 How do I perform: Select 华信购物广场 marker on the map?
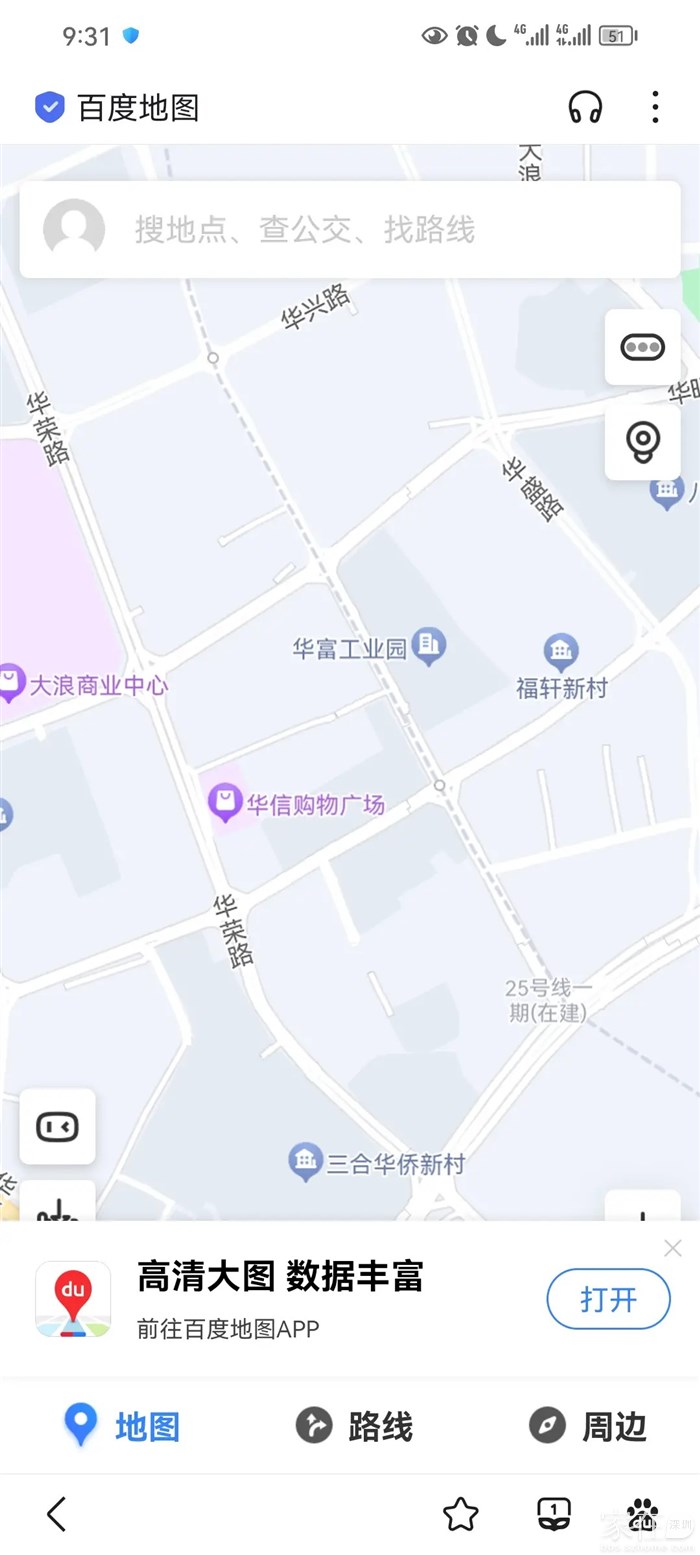coord(226,802)
